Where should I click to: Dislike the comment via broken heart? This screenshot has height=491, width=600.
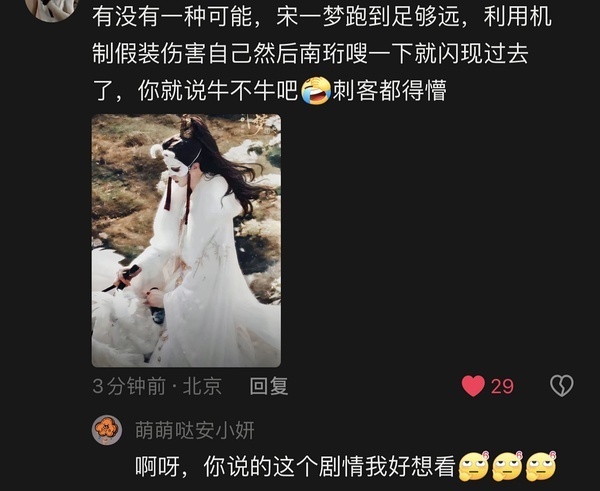click(x=562, y=386)
